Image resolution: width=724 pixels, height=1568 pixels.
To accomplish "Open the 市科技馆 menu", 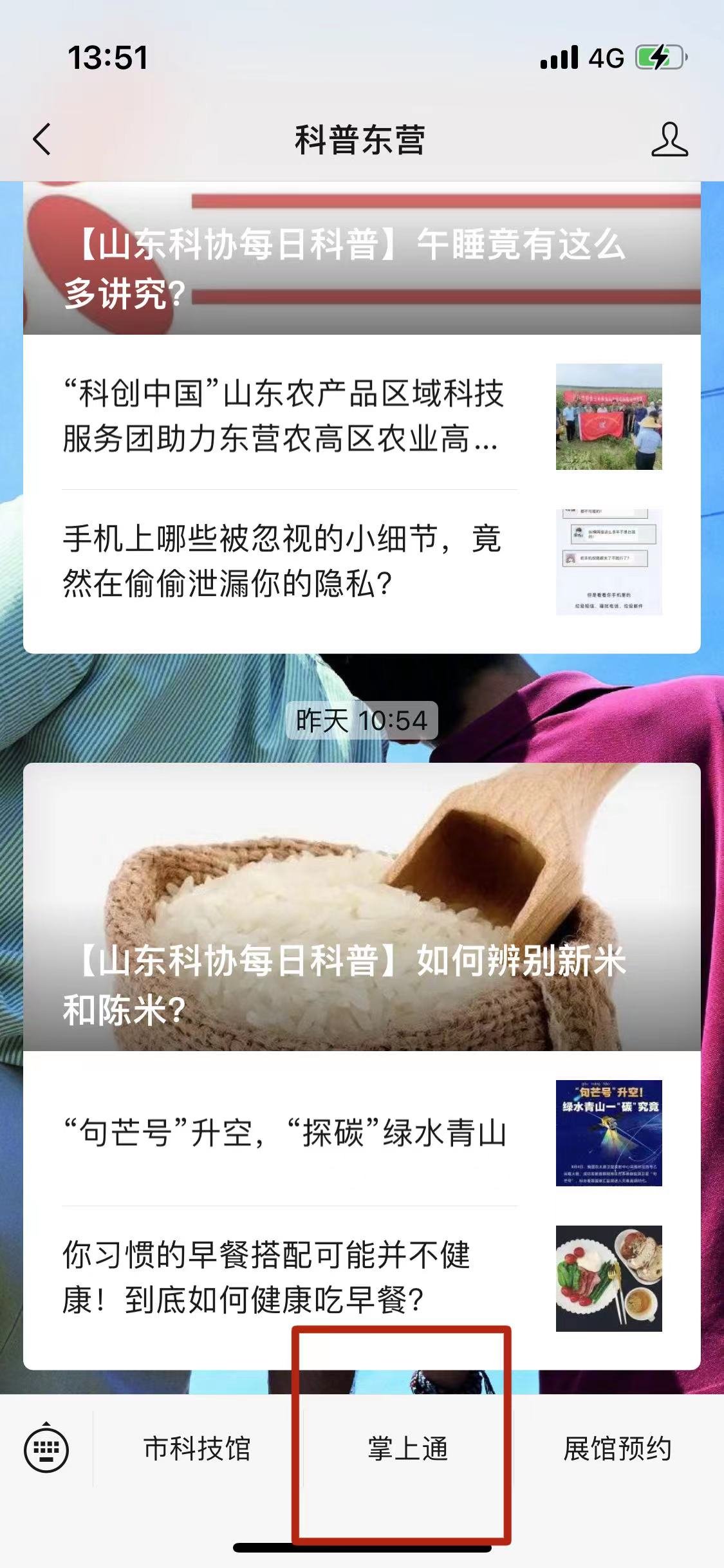I will coord(197,1450).
